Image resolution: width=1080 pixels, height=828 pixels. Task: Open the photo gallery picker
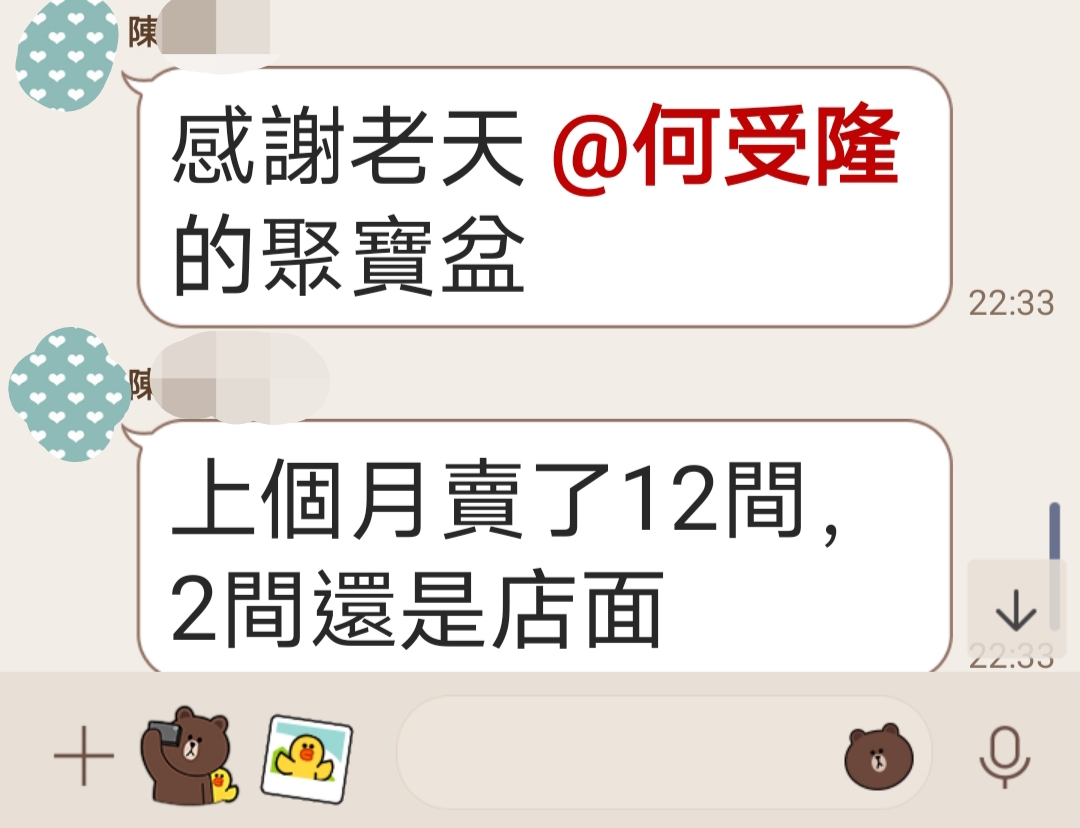307,755
